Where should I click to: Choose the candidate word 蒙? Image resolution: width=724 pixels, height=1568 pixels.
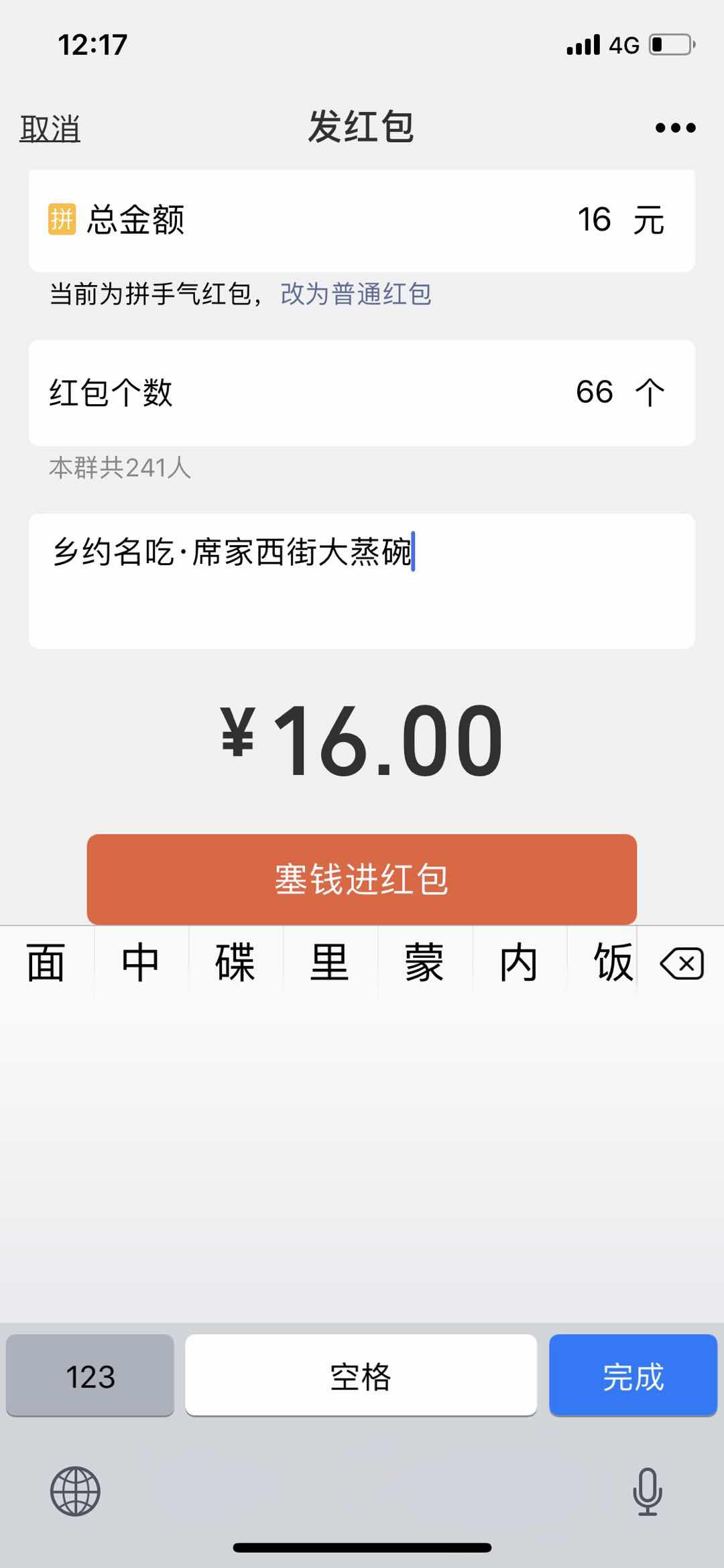[424, 963]
